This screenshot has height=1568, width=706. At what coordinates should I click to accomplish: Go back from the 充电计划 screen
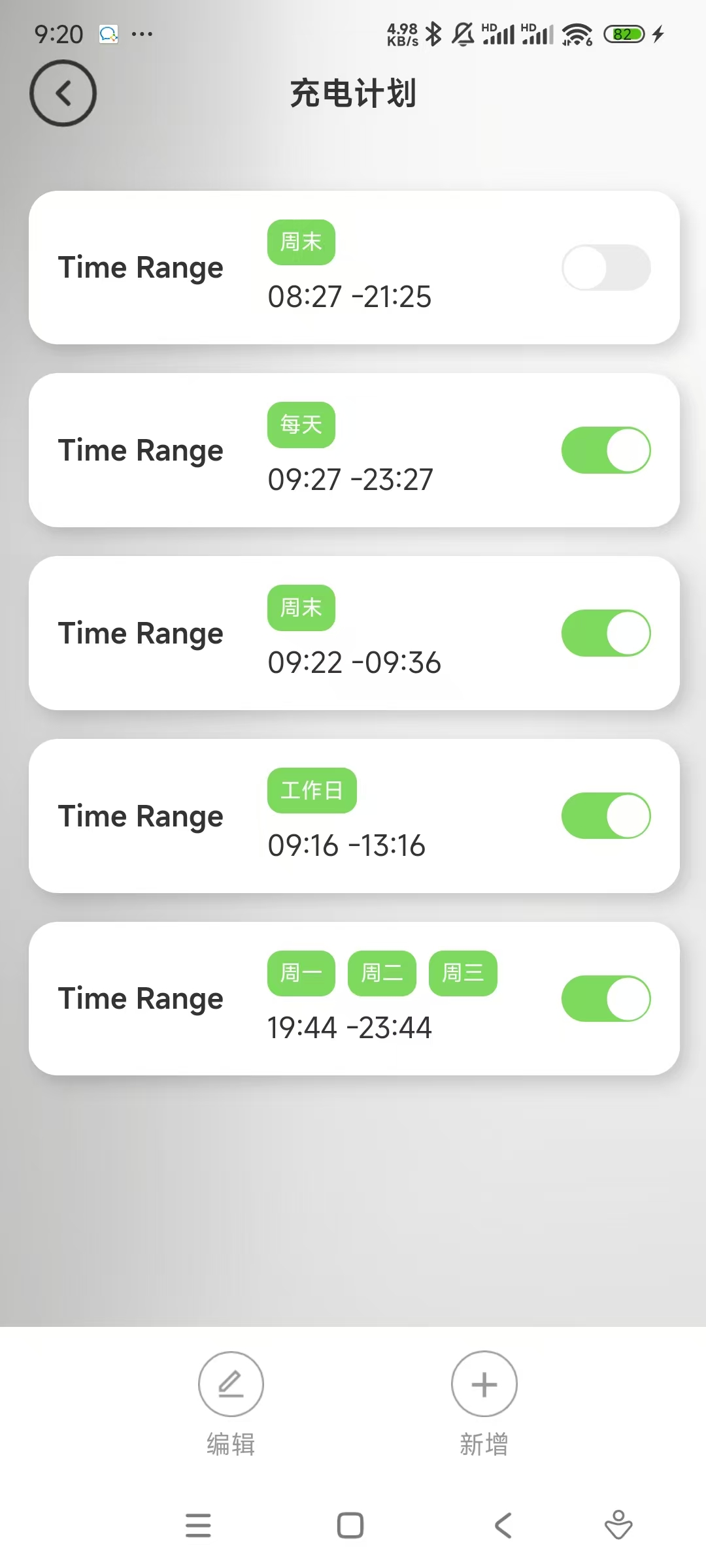(x=63, y=93)
